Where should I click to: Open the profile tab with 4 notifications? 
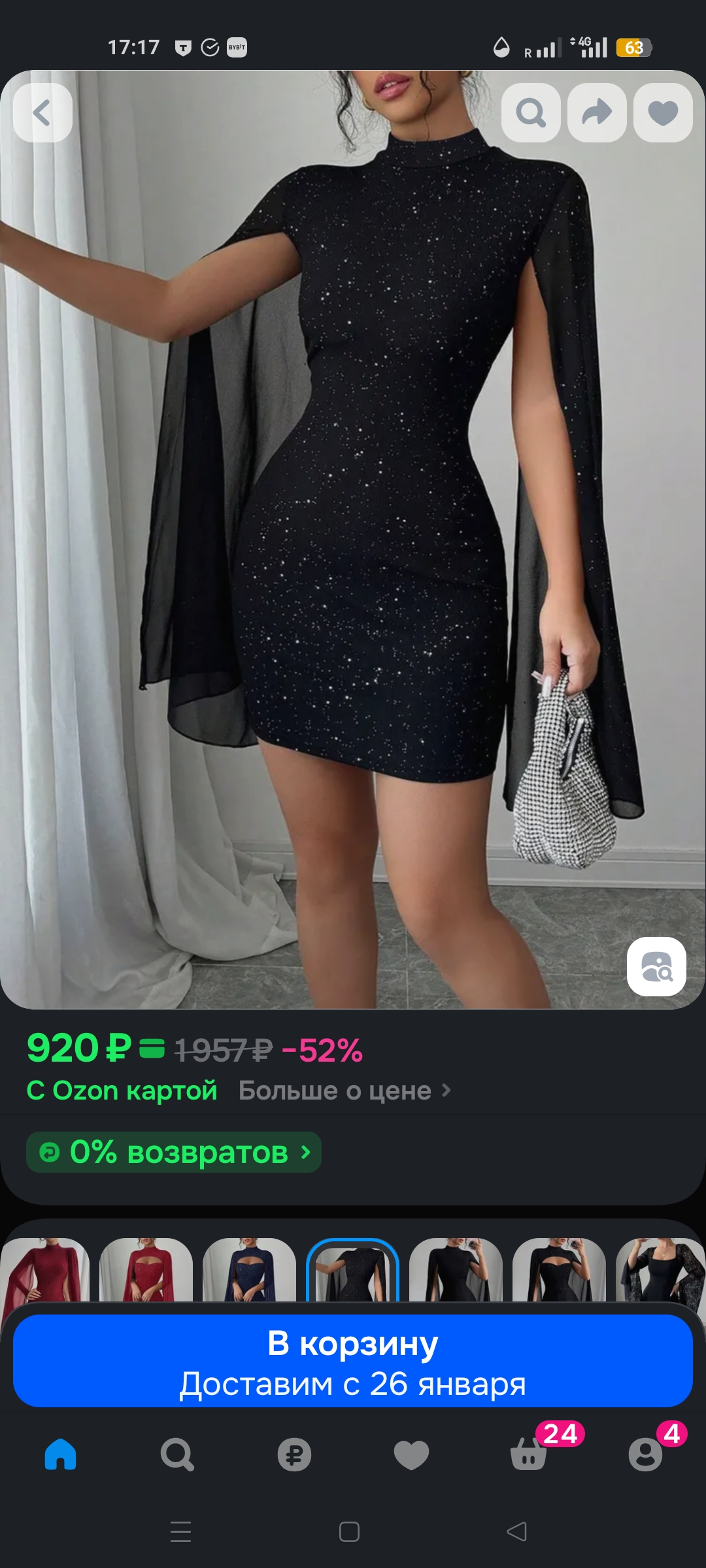point(645,1454)
